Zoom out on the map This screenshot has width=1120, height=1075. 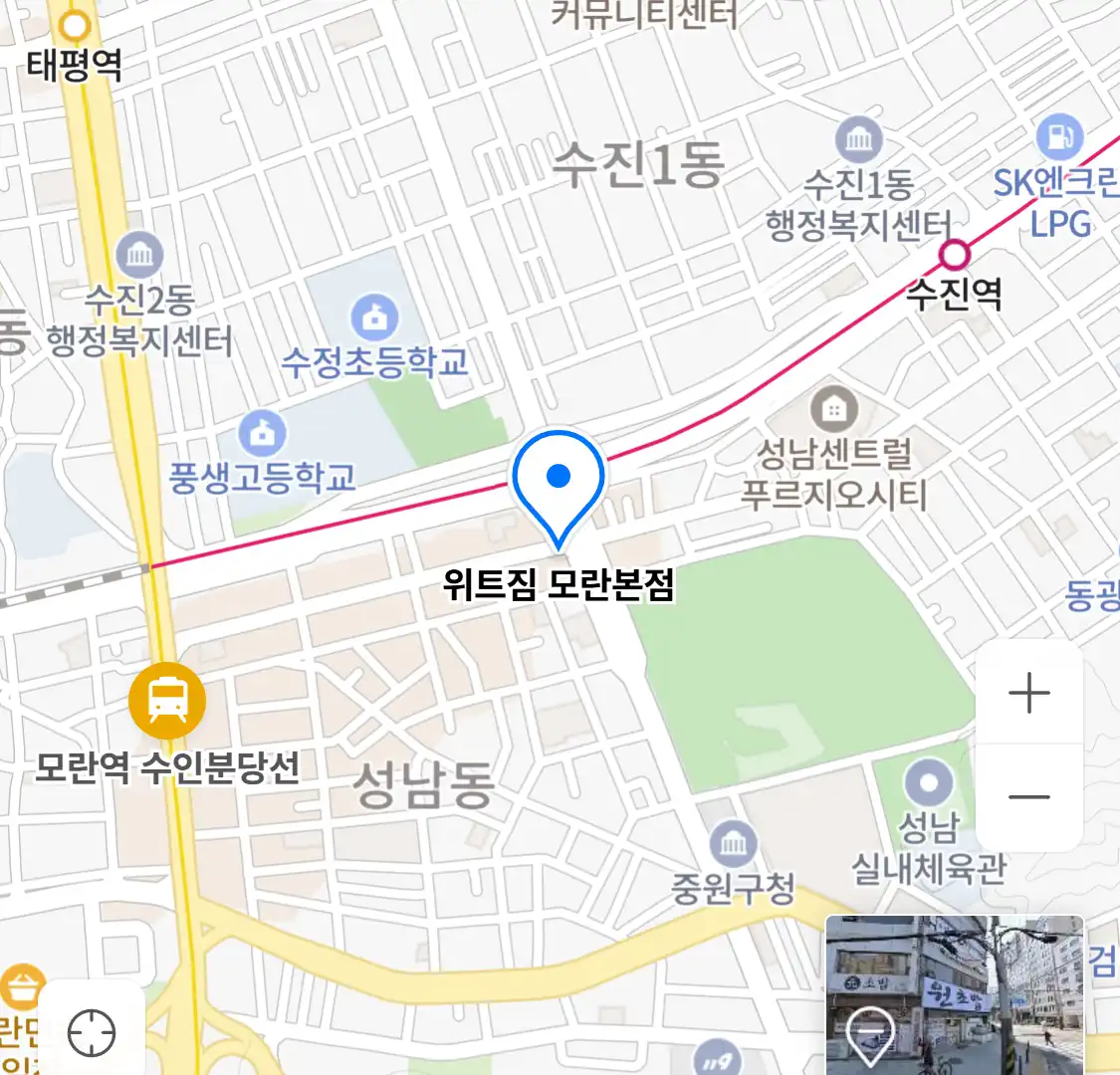1028,796
